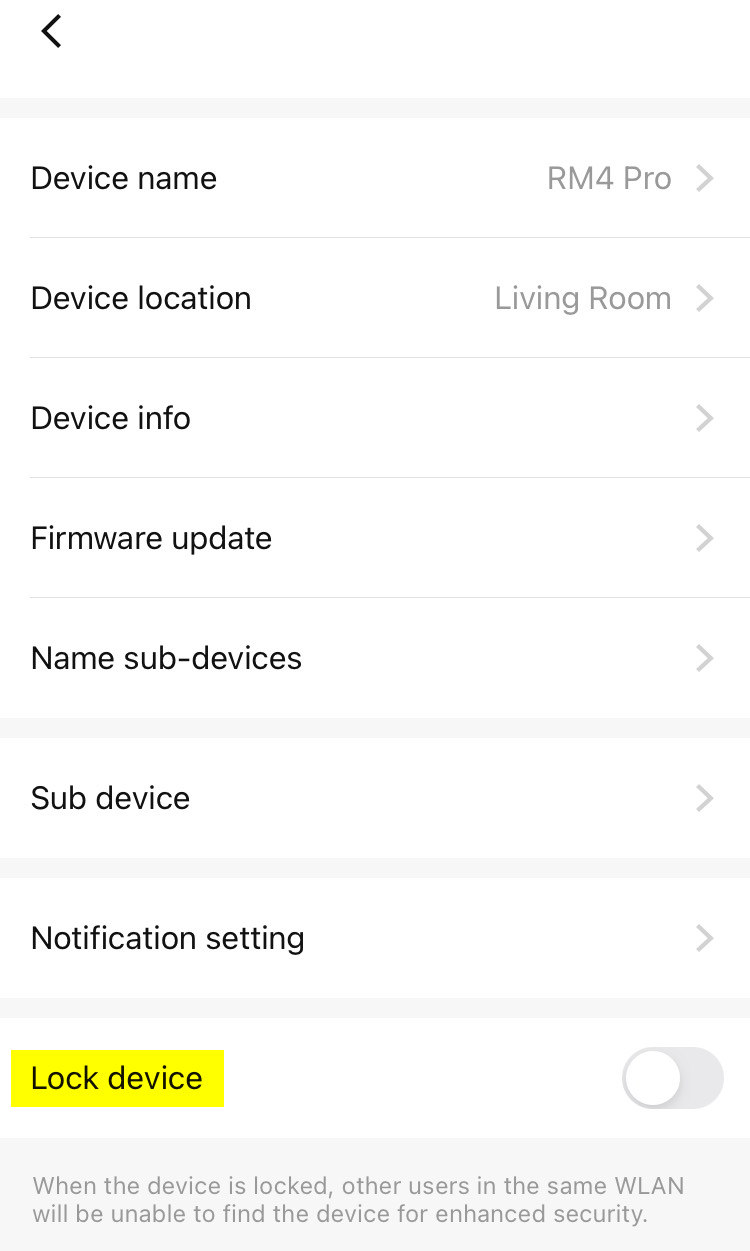Image resolution: width=750 pixels, height=1251 pixels.
Task: Open the Sub device row
Action: coord(374,798)
